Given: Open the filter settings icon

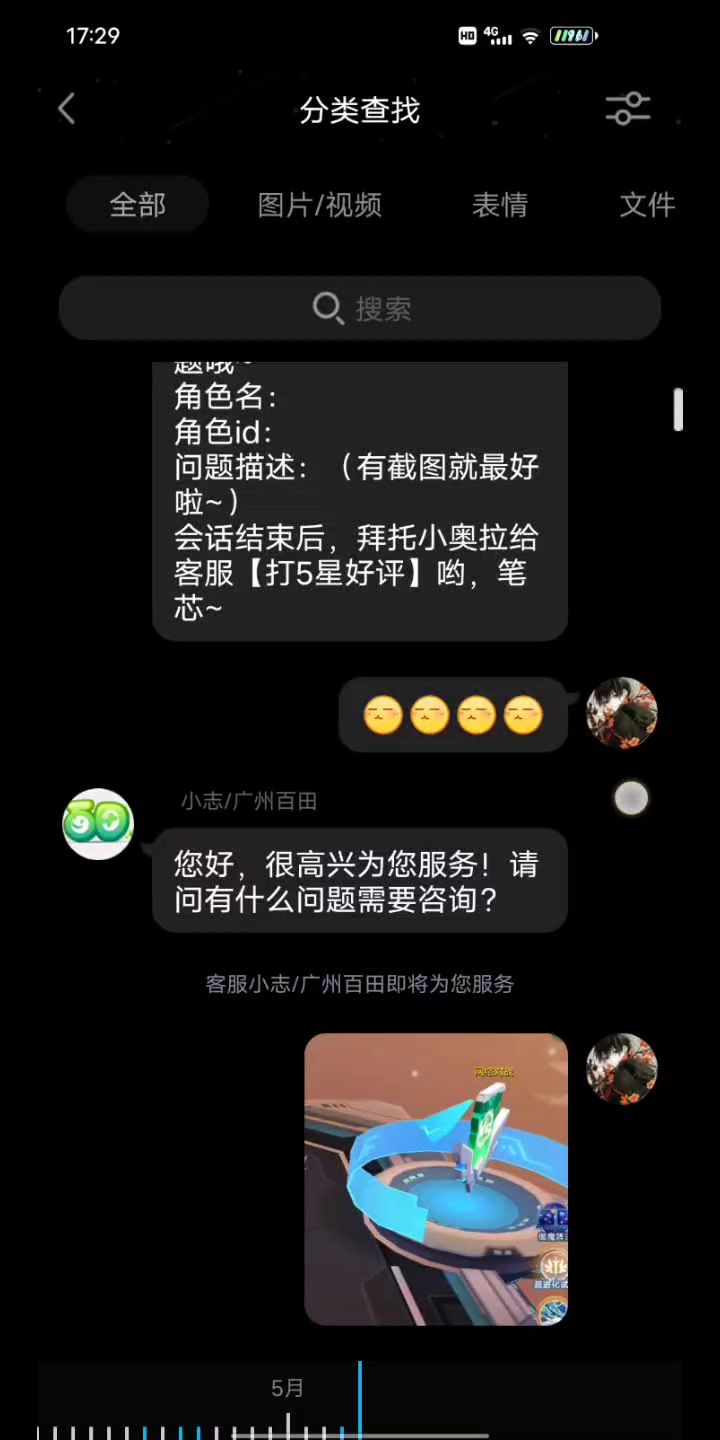Looking at the screenshot, I should [x=628, y=109].
